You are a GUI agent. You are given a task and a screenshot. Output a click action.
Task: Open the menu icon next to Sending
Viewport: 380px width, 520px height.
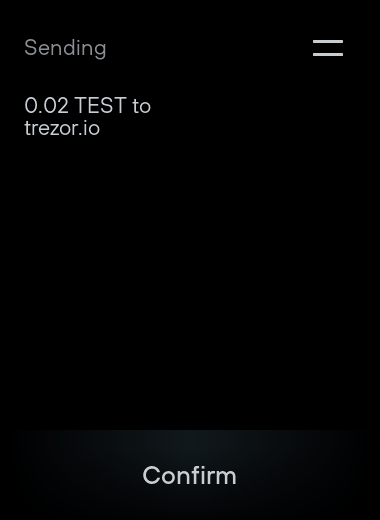(328, 48)
